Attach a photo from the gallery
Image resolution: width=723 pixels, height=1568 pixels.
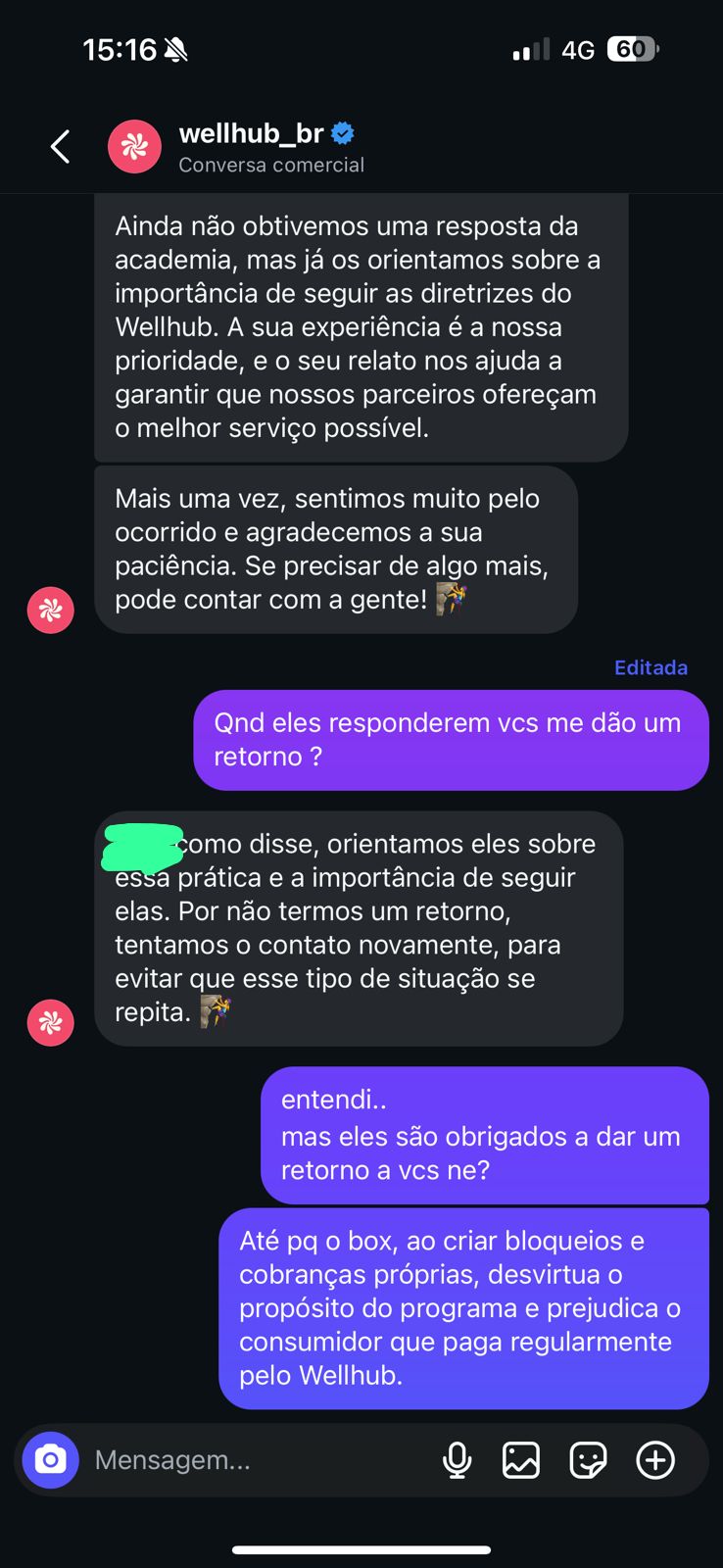(521, 1460)
